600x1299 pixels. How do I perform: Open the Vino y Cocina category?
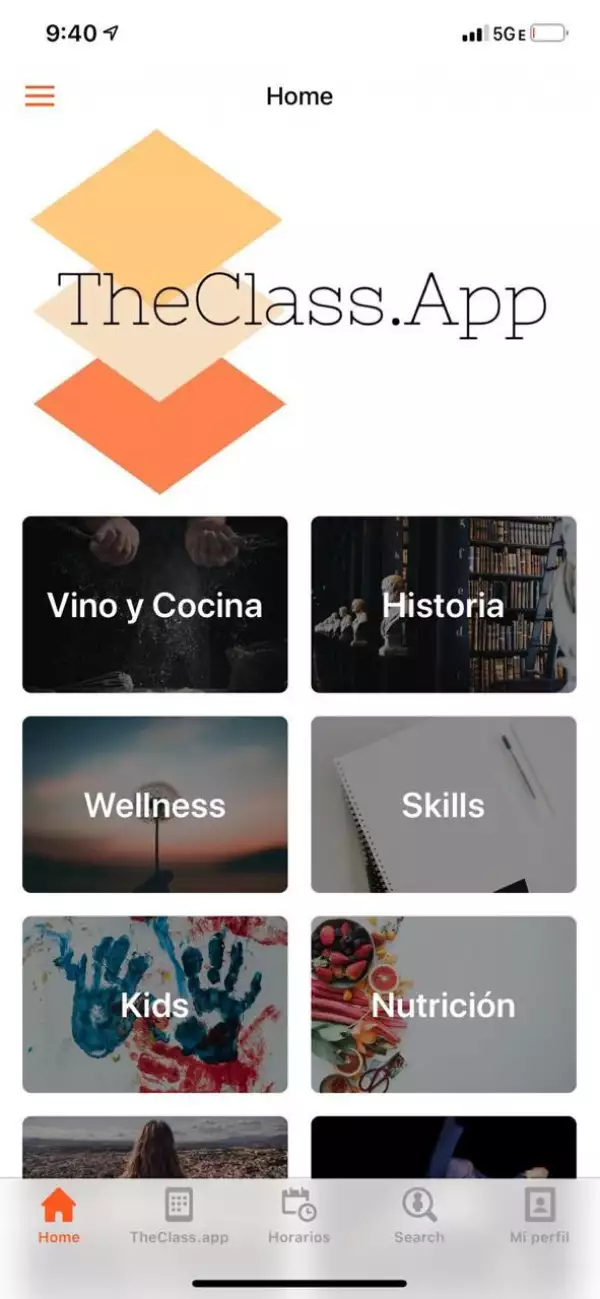155,604
